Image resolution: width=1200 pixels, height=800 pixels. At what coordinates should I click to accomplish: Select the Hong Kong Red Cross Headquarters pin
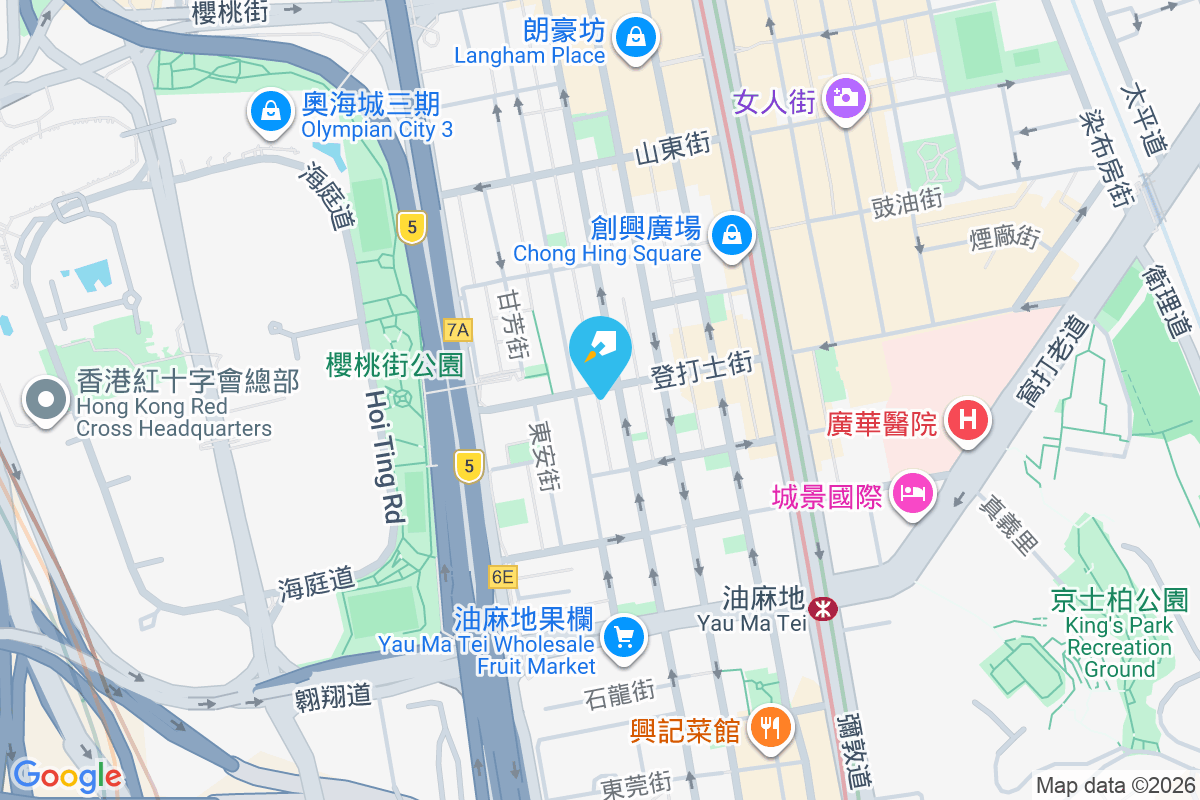point(45,402)
